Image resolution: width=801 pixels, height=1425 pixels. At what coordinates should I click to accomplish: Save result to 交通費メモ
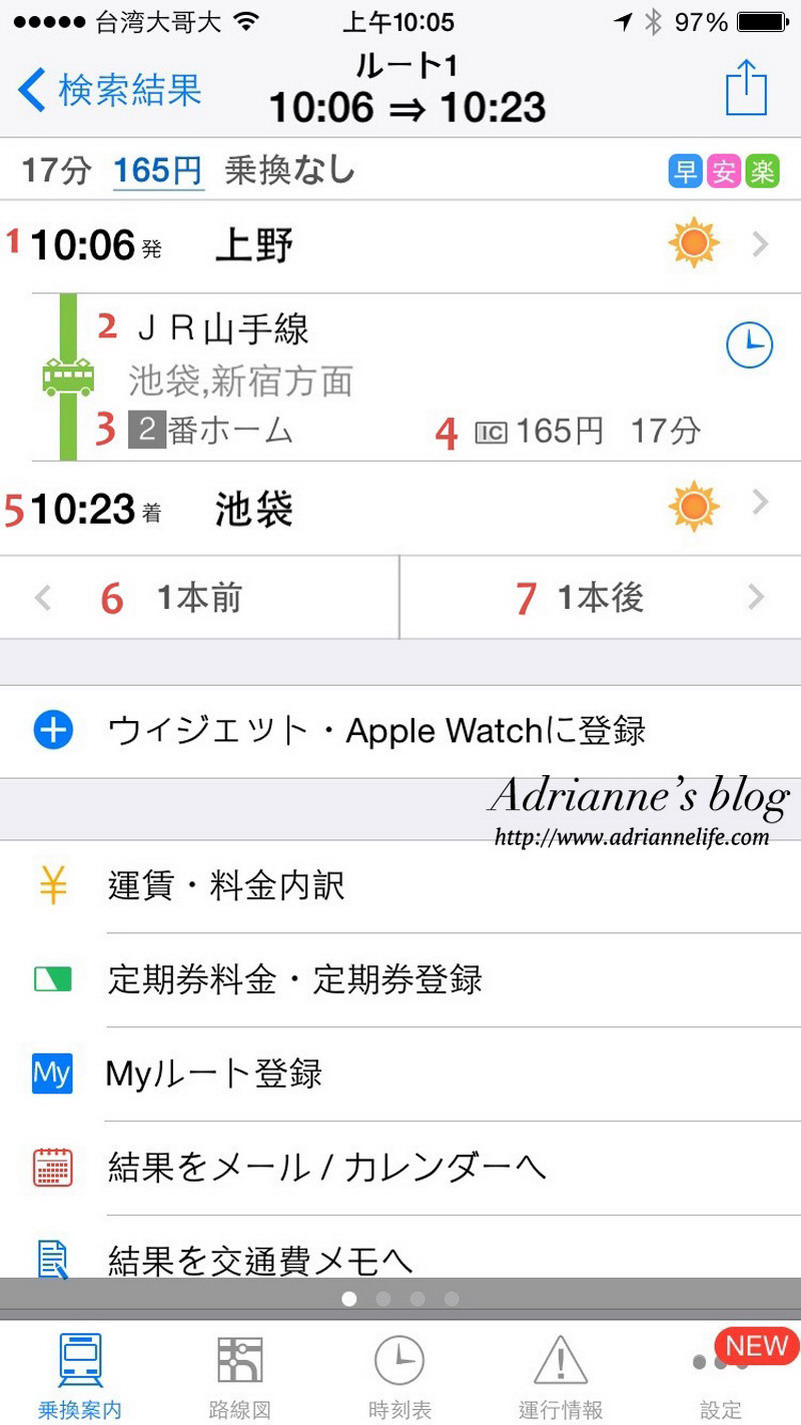pyautogui.click(x=400, y=1259)
